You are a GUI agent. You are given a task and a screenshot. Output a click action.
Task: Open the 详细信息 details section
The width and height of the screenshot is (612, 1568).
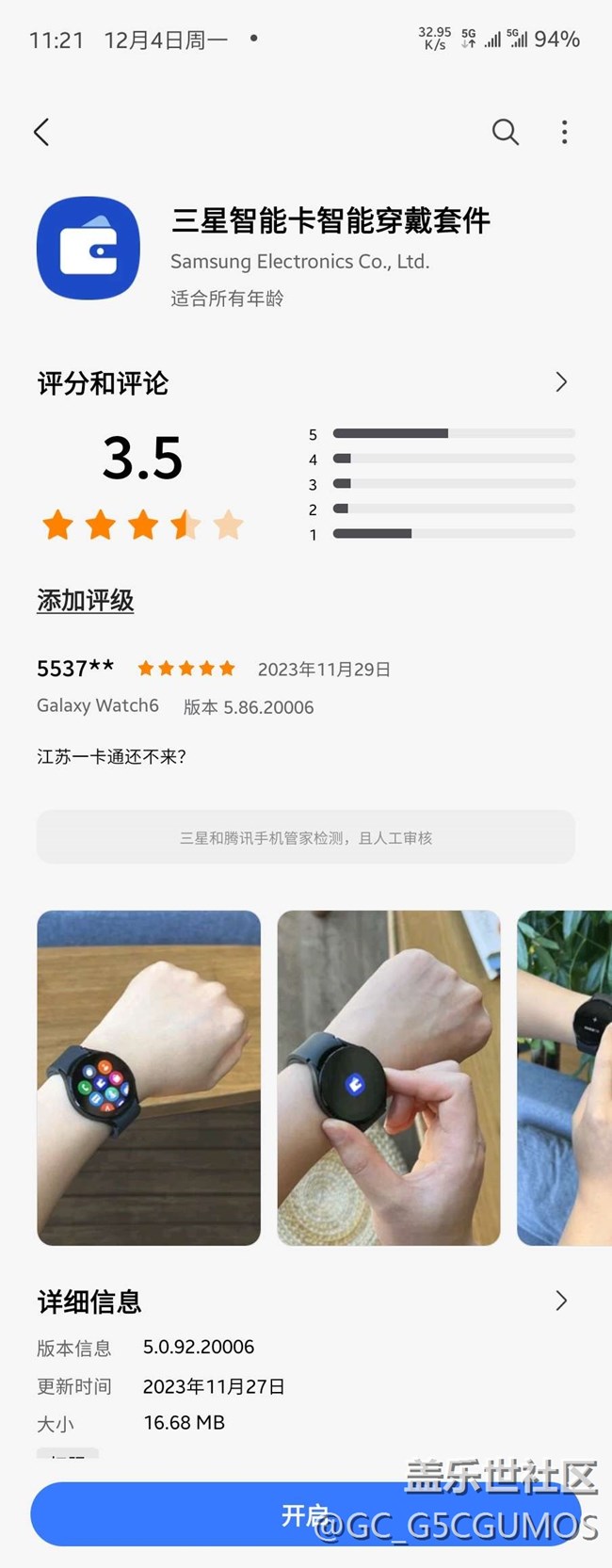(x=561, y=1301)
